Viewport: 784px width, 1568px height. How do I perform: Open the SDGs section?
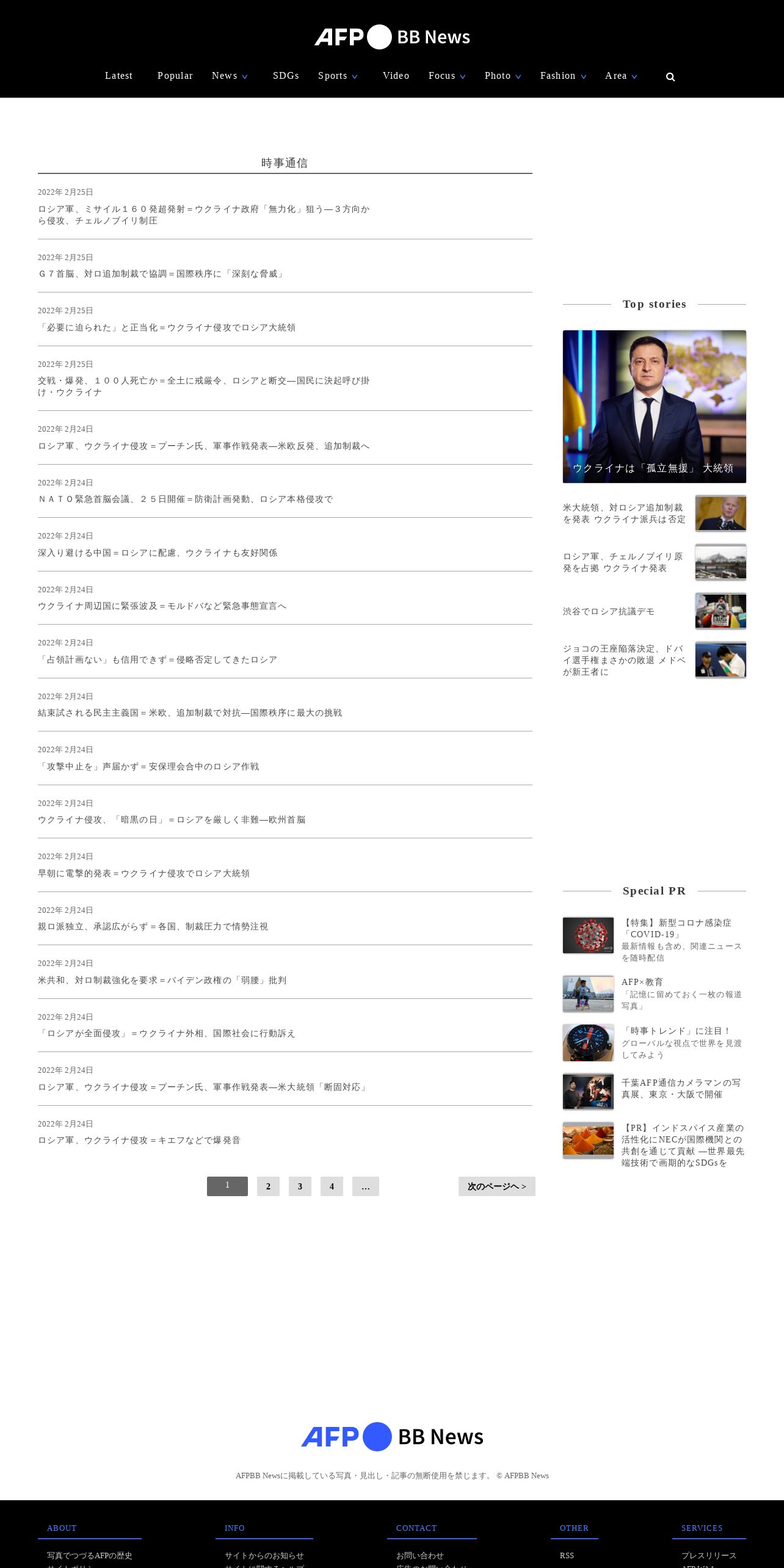286,76
